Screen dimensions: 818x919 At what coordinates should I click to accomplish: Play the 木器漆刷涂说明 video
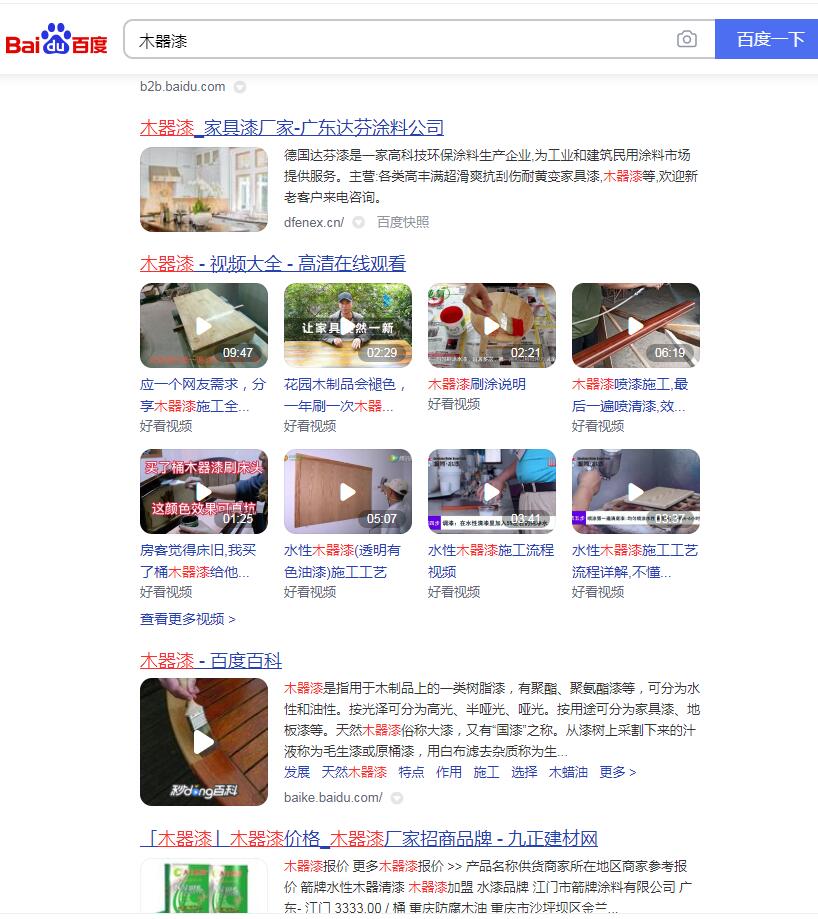pyautogui.click(x=492, y=326)
